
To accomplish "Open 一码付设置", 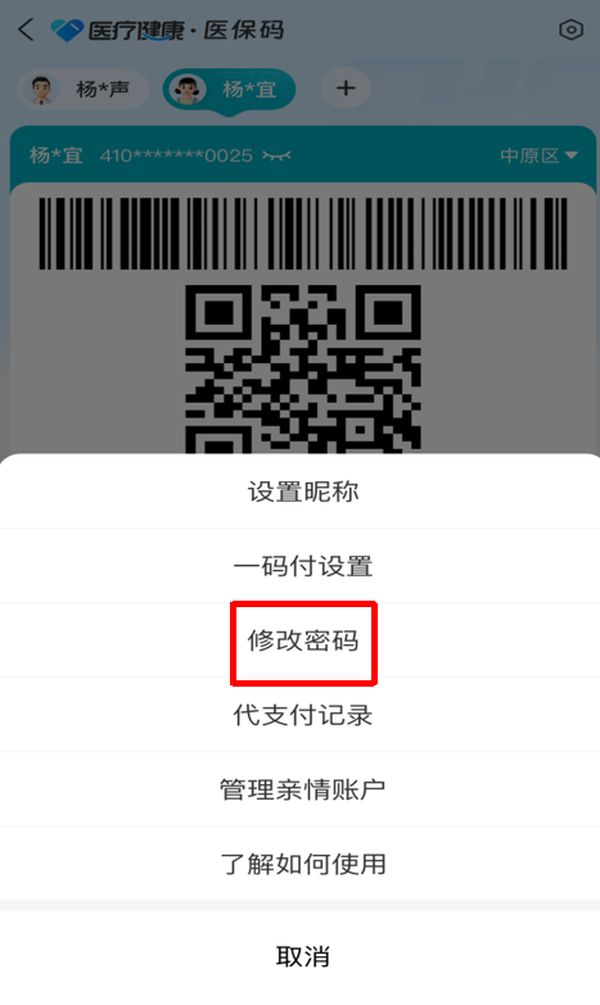I will coord(303,566).
